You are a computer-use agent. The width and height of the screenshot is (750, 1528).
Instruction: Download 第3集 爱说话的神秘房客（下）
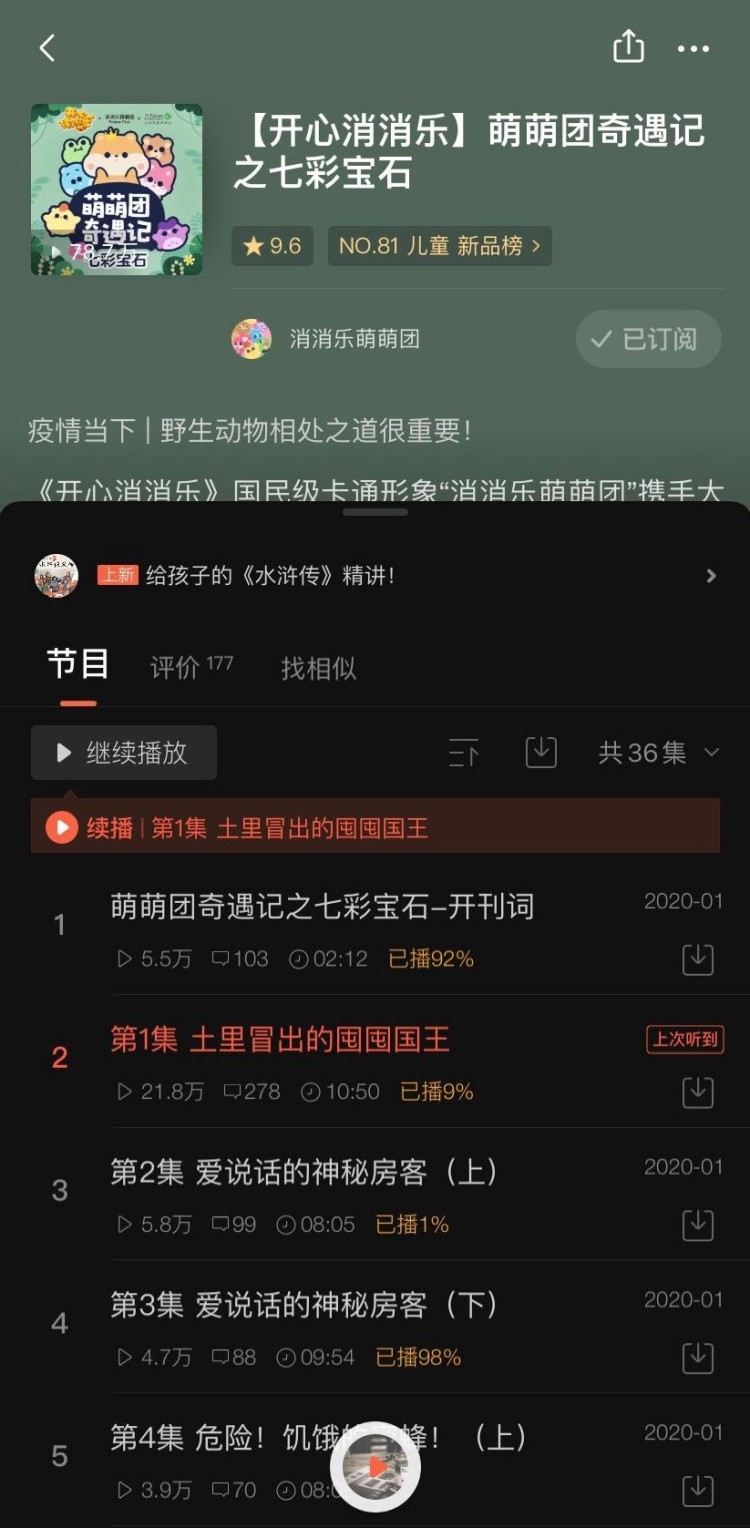tap(698, 1357)
